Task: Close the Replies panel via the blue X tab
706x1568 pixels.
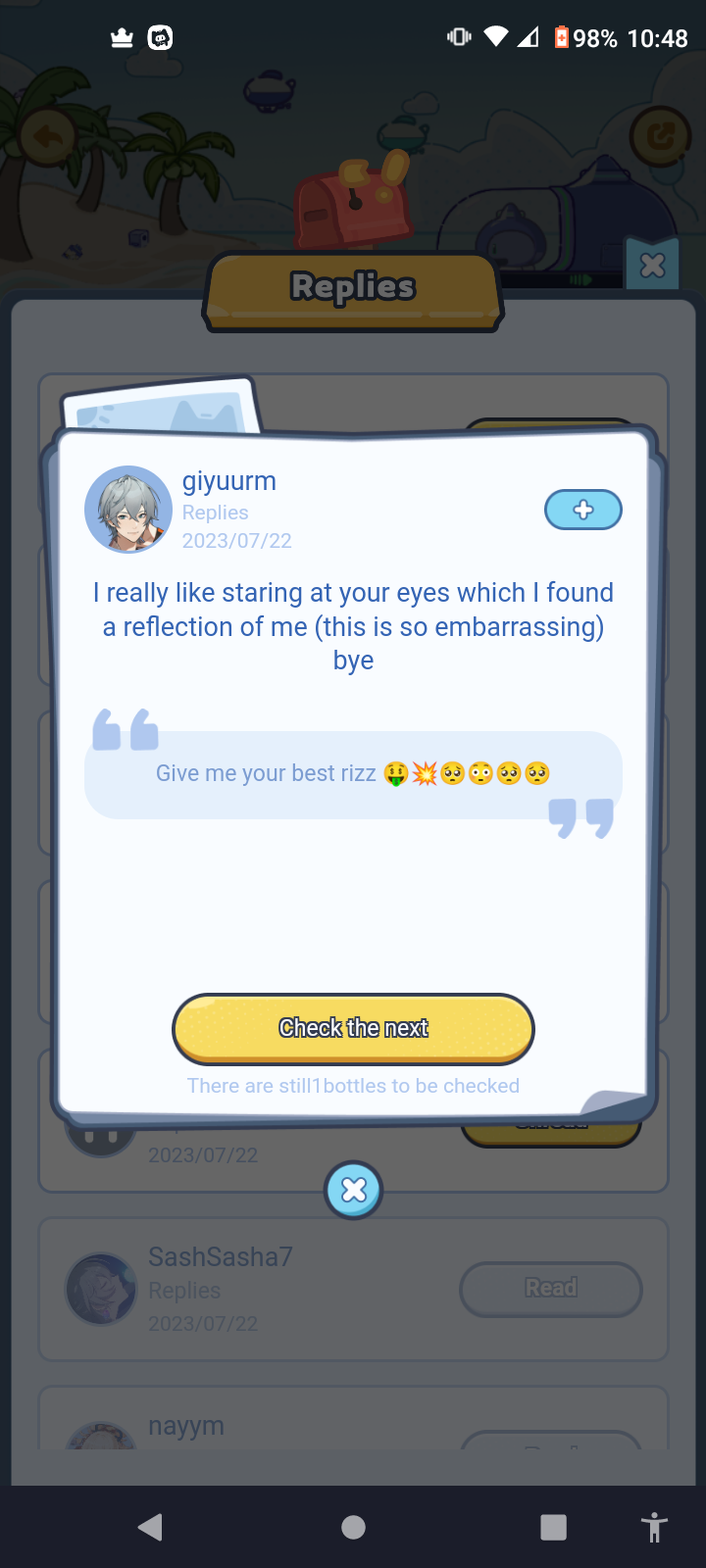Action: tap(652, 264)
